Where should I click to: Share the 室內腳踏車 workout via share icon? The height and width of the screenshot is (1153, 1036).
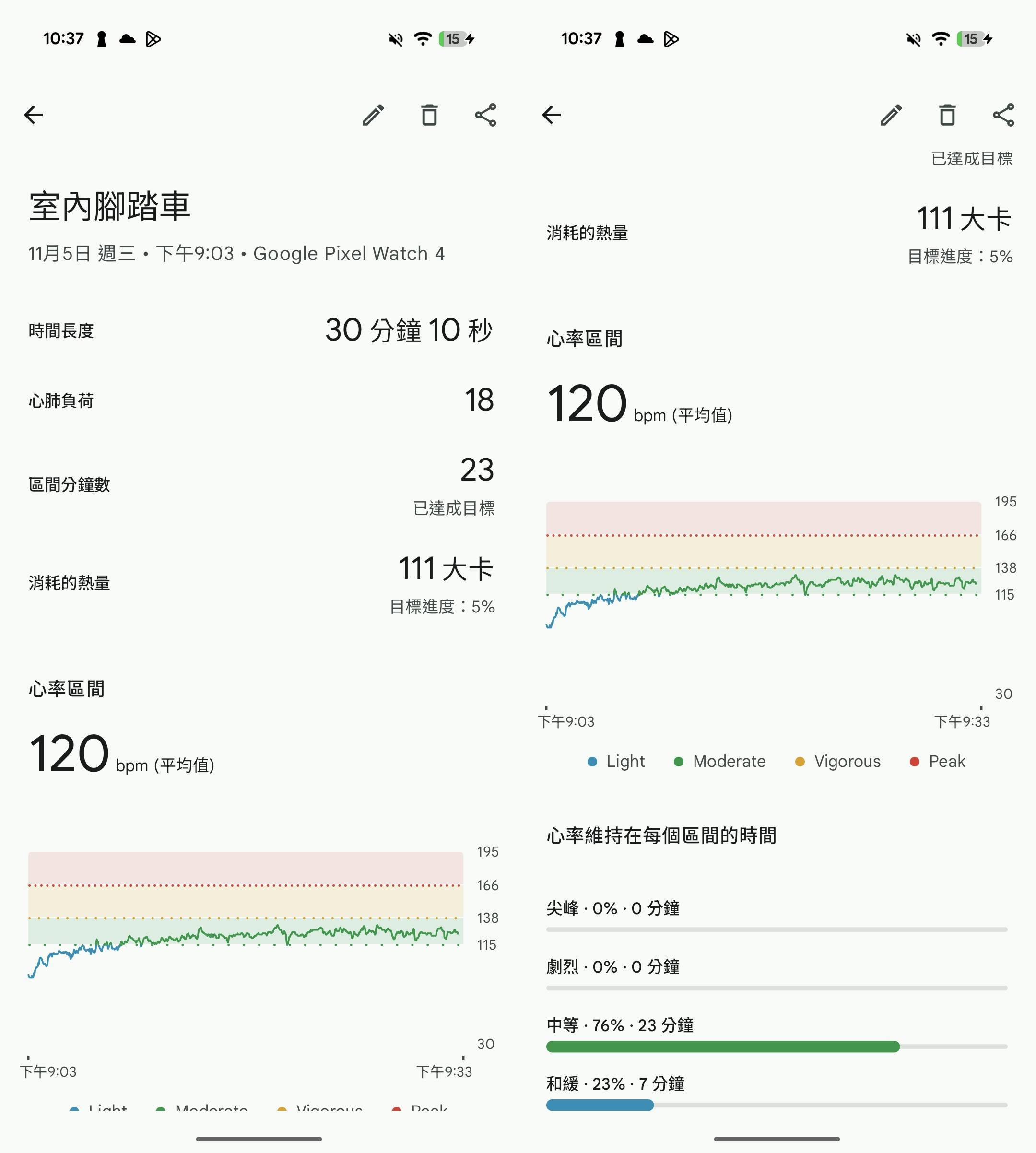(x=485, y=116)
